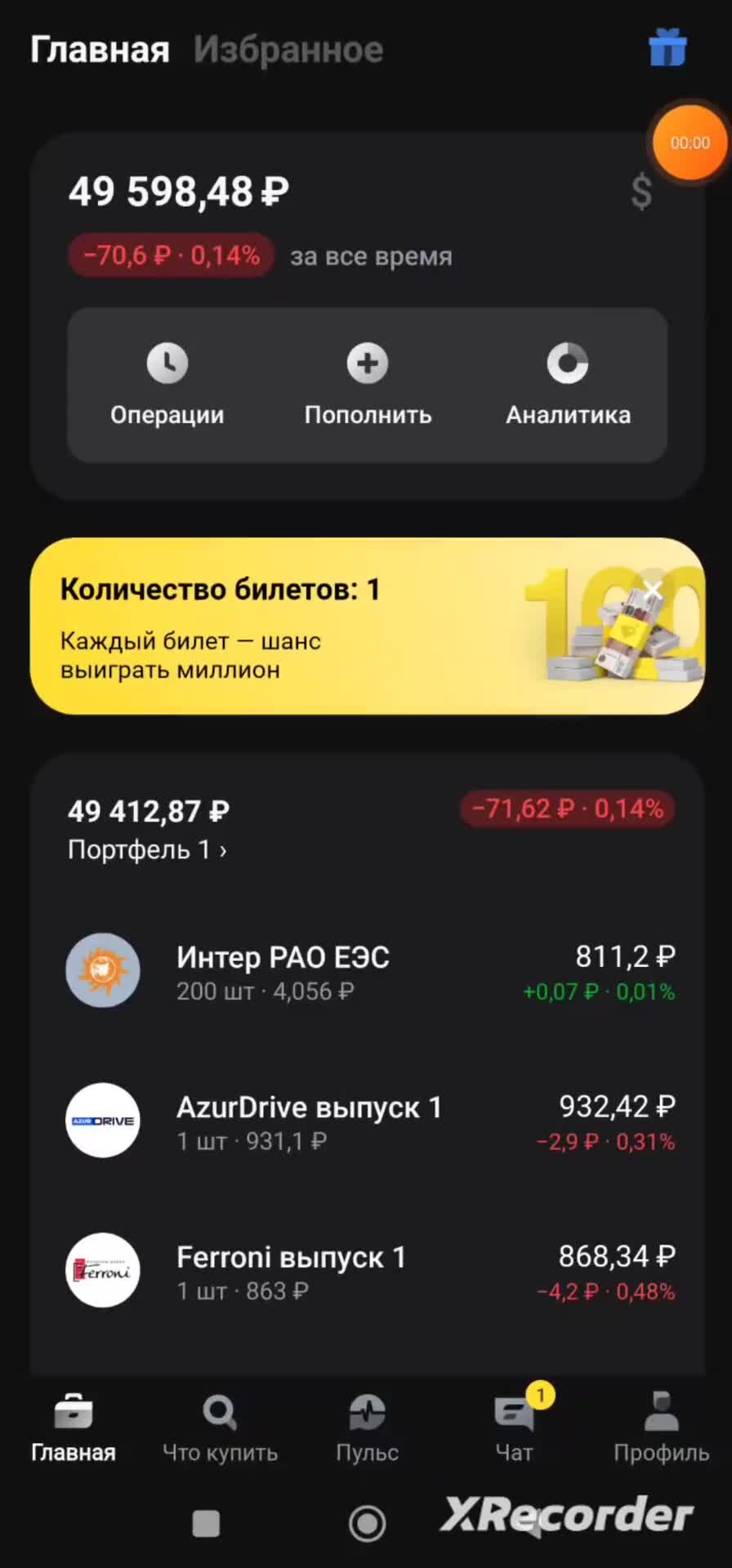Open Операции history
Viewport: 732px width, 1568px height.
tap(167, 385)
